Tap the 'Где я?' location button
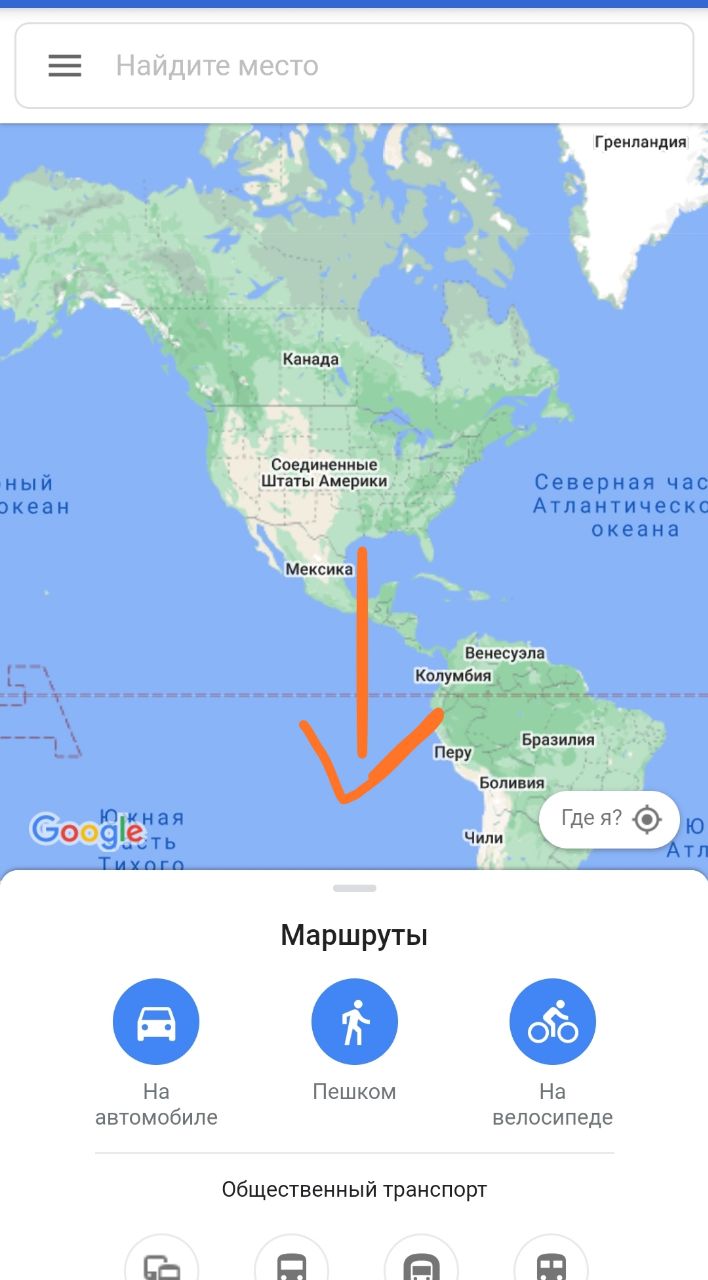 pyautogui.click(x=609, y=819)
